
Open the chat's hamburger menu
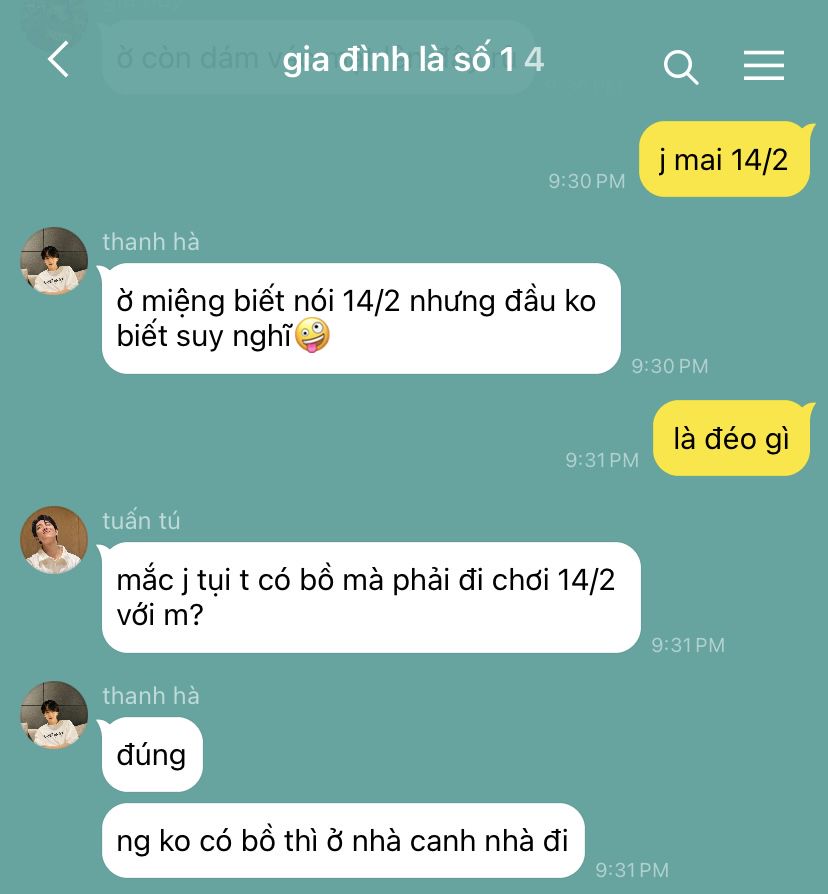click(x=763, y=66)
